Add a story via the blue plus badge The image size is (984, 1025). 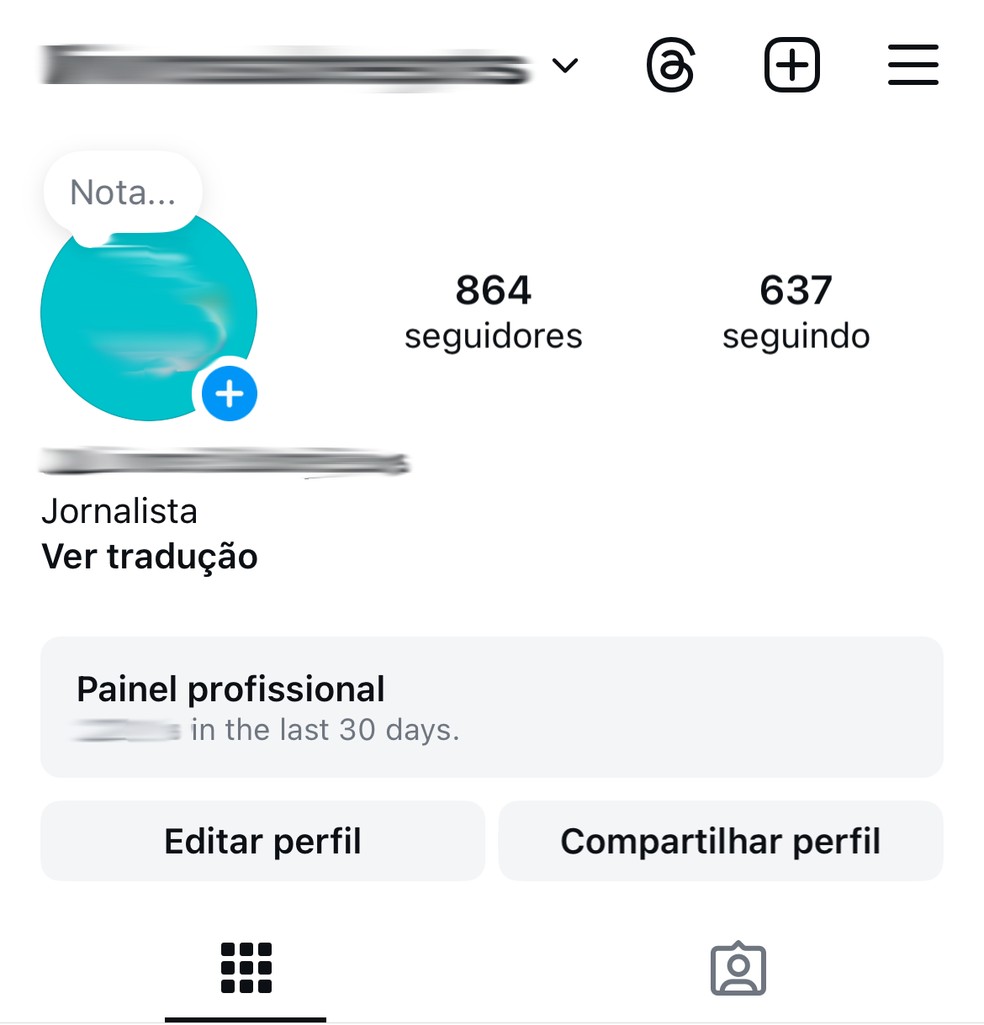tap(228, 393)
